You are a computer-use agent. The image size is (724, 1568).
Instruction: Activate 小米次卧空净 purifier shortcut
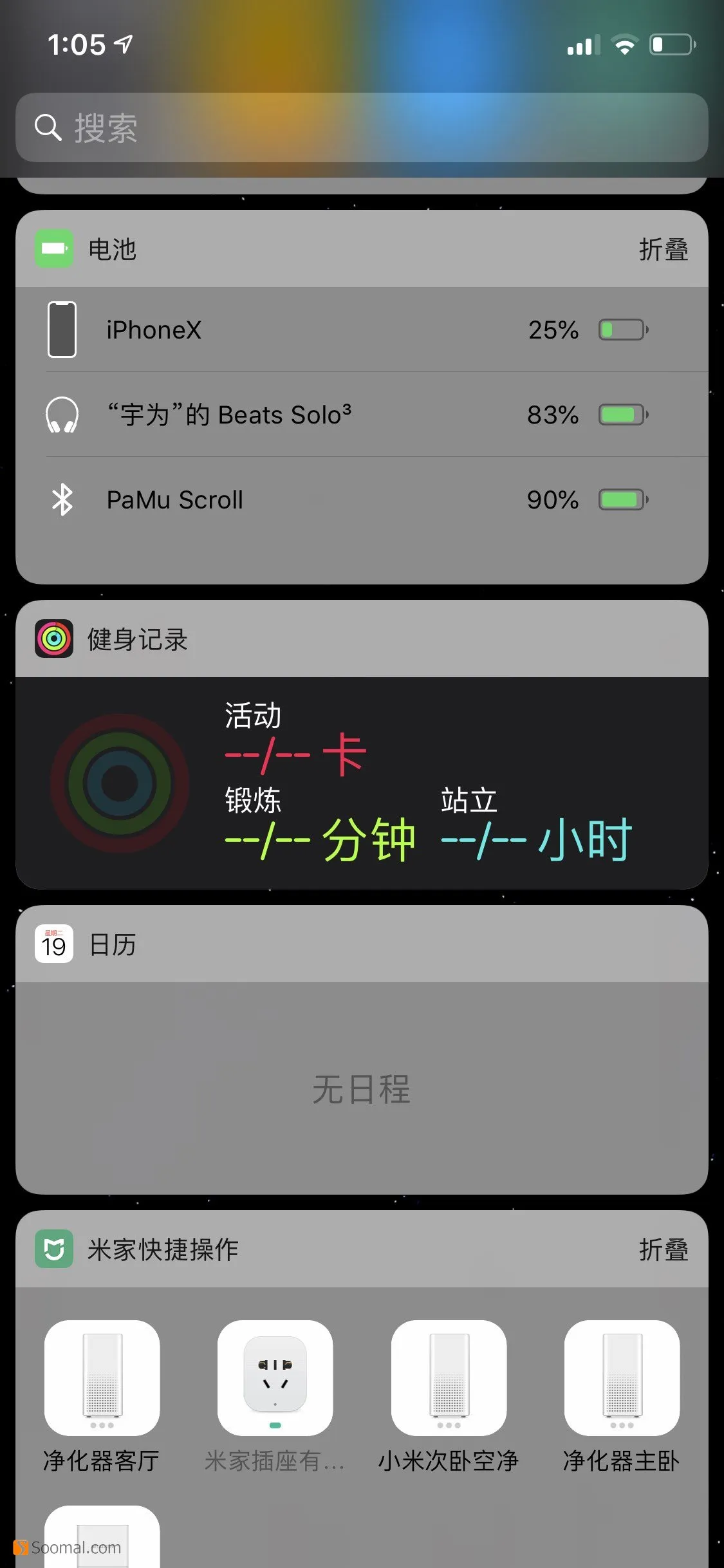click(449, 1377)
